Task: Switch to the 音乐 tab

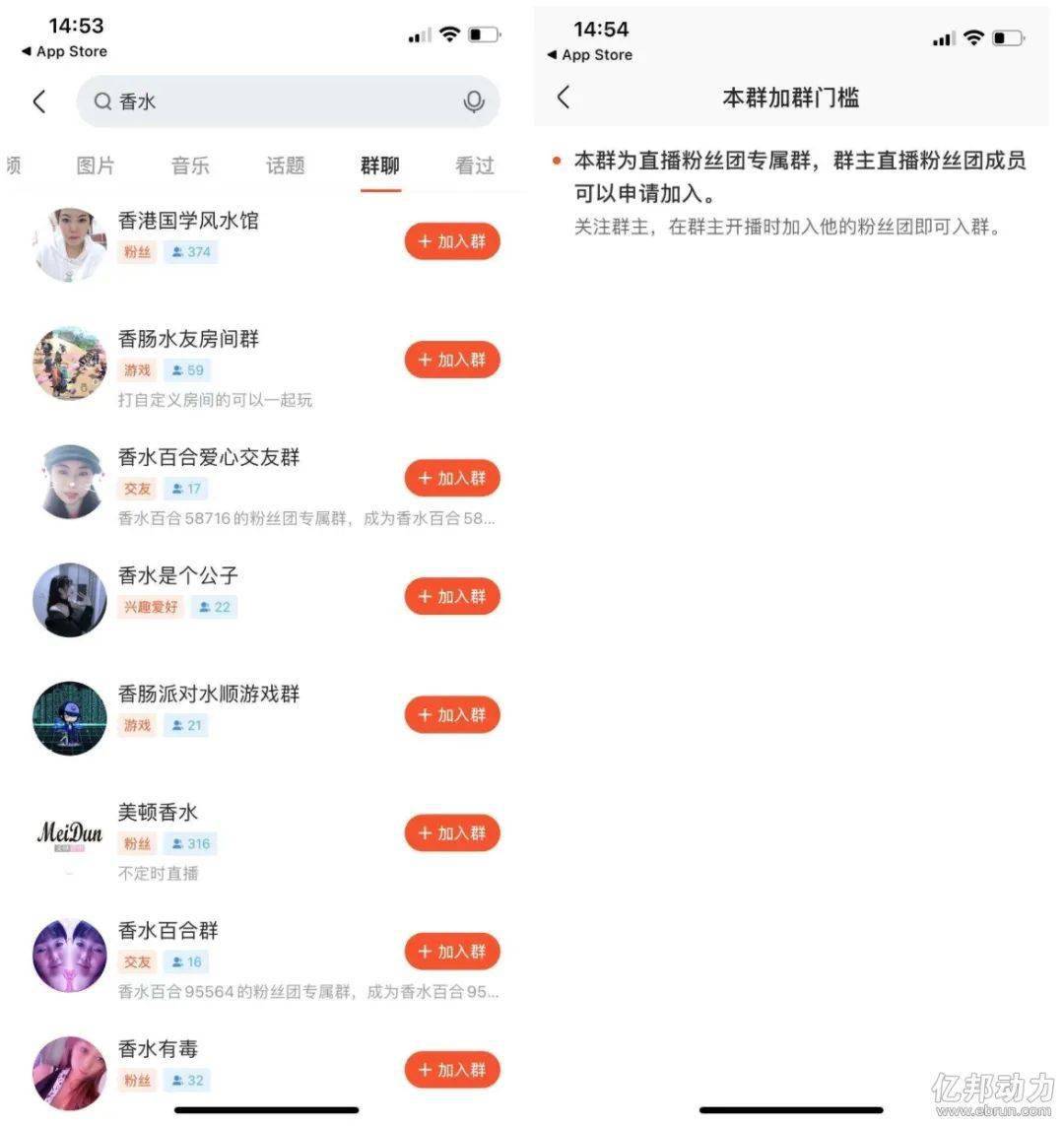Action: click(189, 166)
